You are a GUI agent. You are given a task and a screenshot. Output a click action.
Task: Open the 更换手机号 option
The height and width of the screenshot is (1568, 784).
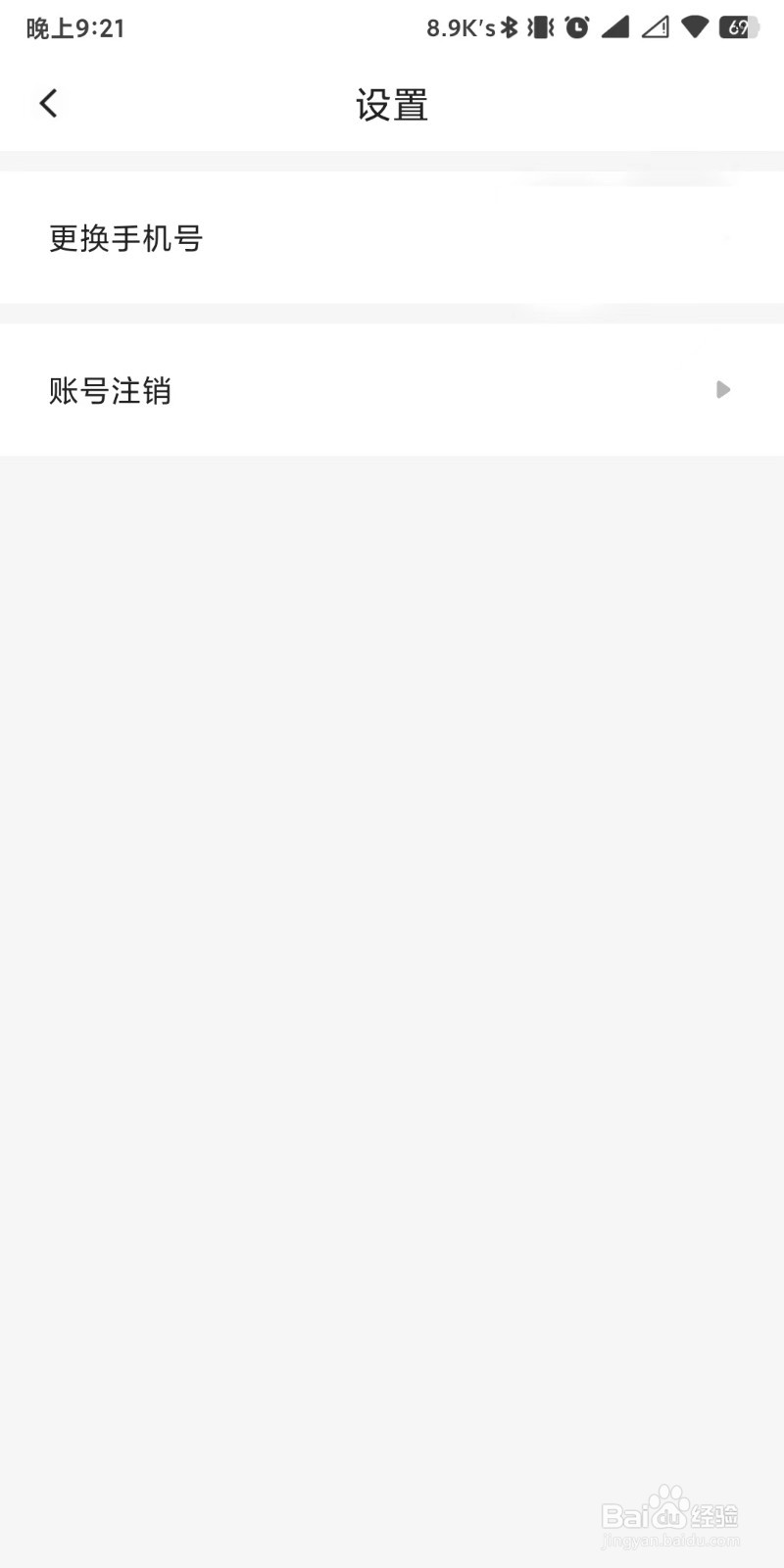click(392, 238)
